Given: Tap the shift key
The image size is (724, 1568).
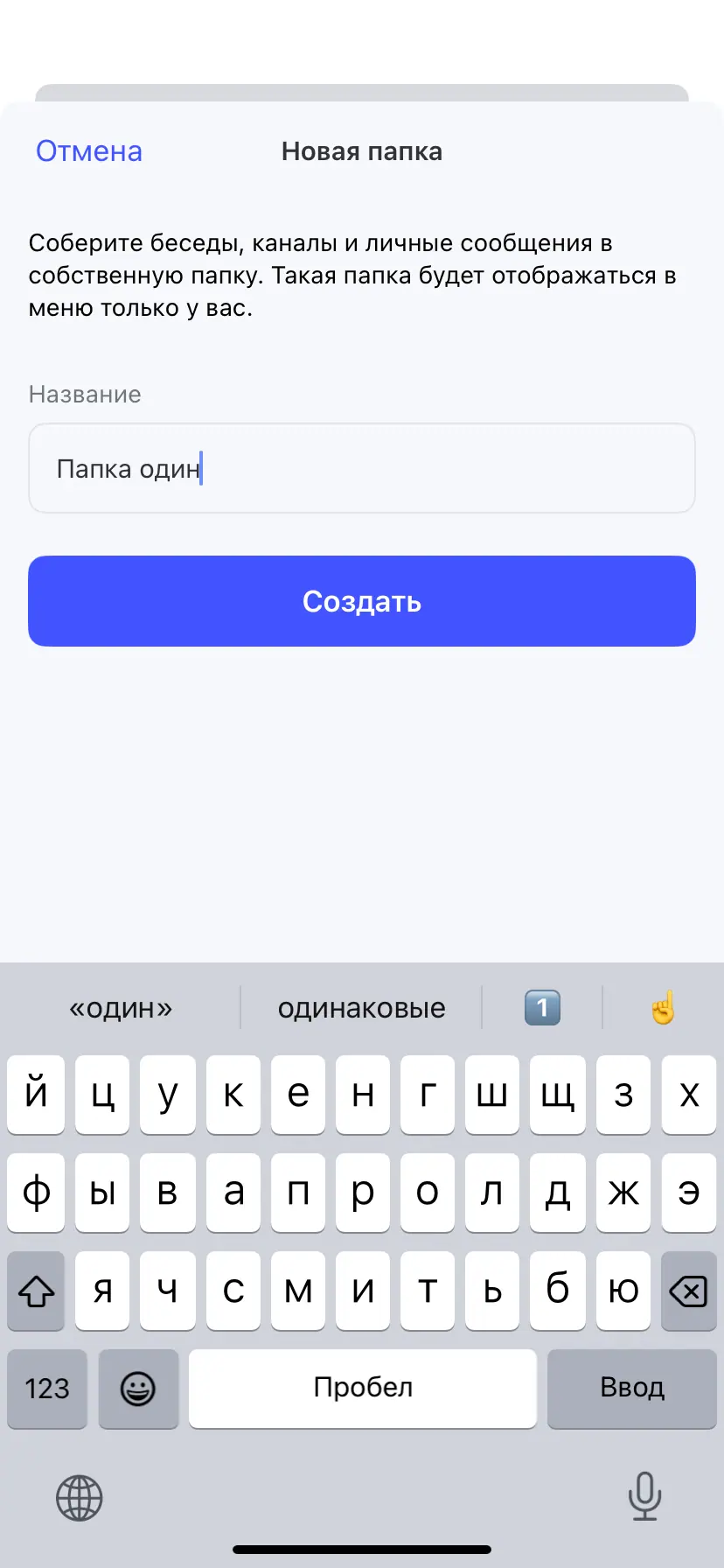Looking at the screenshot, I should pyautogui.click(x=36, y=1291).
